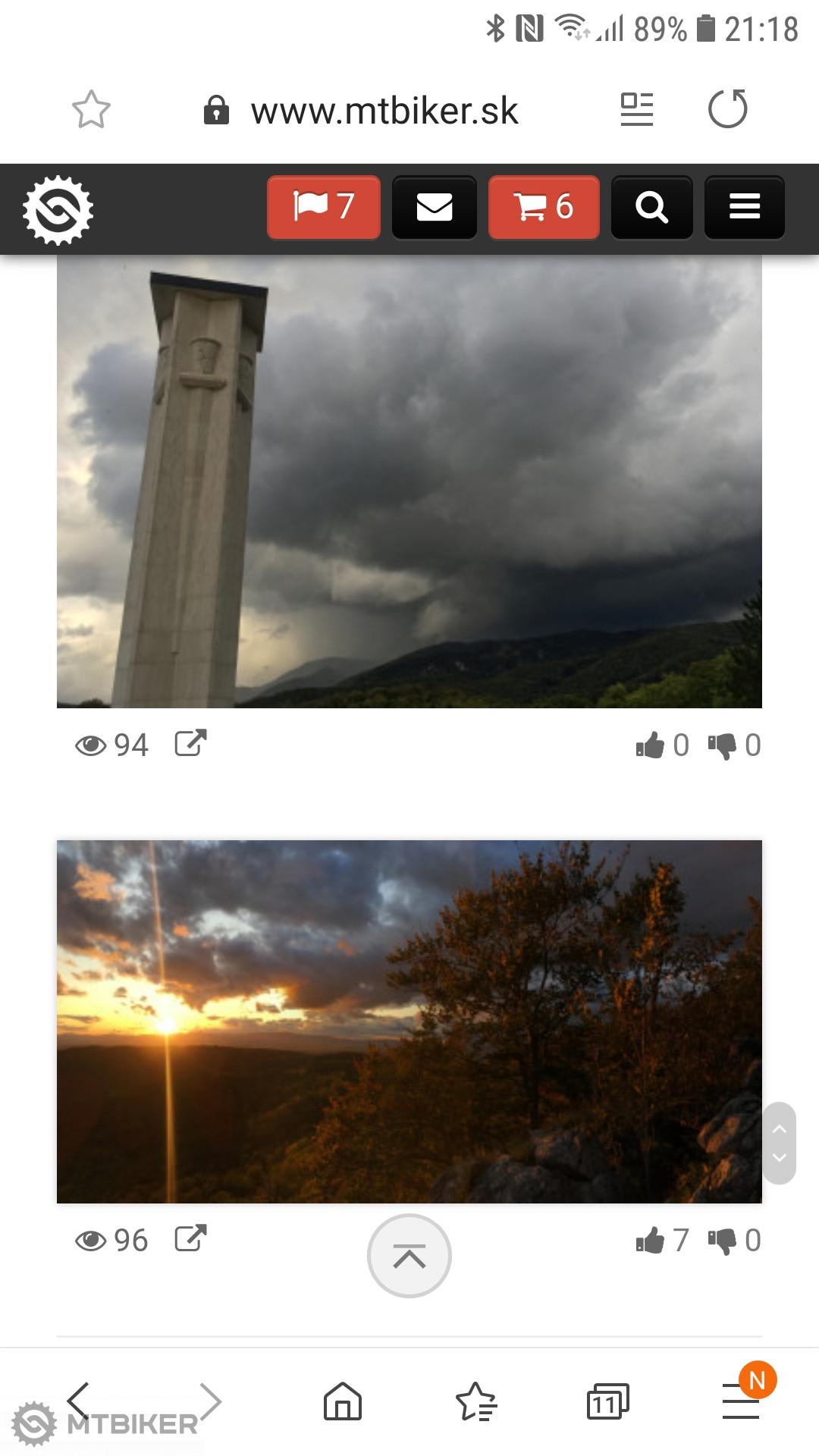This screenshot has height=1456, width=819.
Task: Like the photo with 94 views
Action: pyautogui.click(x=651, y=745)
